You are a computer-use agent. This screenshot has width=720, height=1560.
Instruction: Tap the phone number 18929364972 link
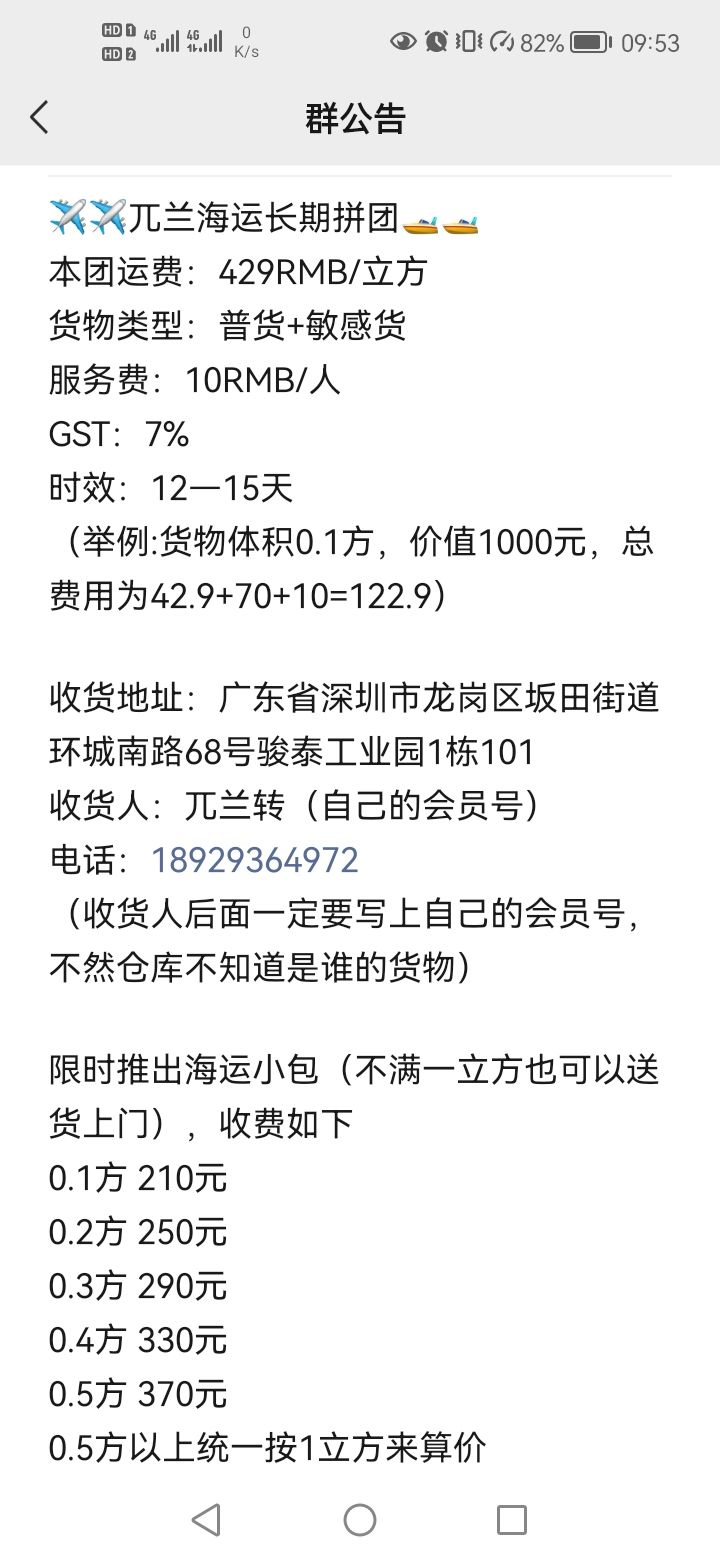pyautogui.click(x=255, y=860)
